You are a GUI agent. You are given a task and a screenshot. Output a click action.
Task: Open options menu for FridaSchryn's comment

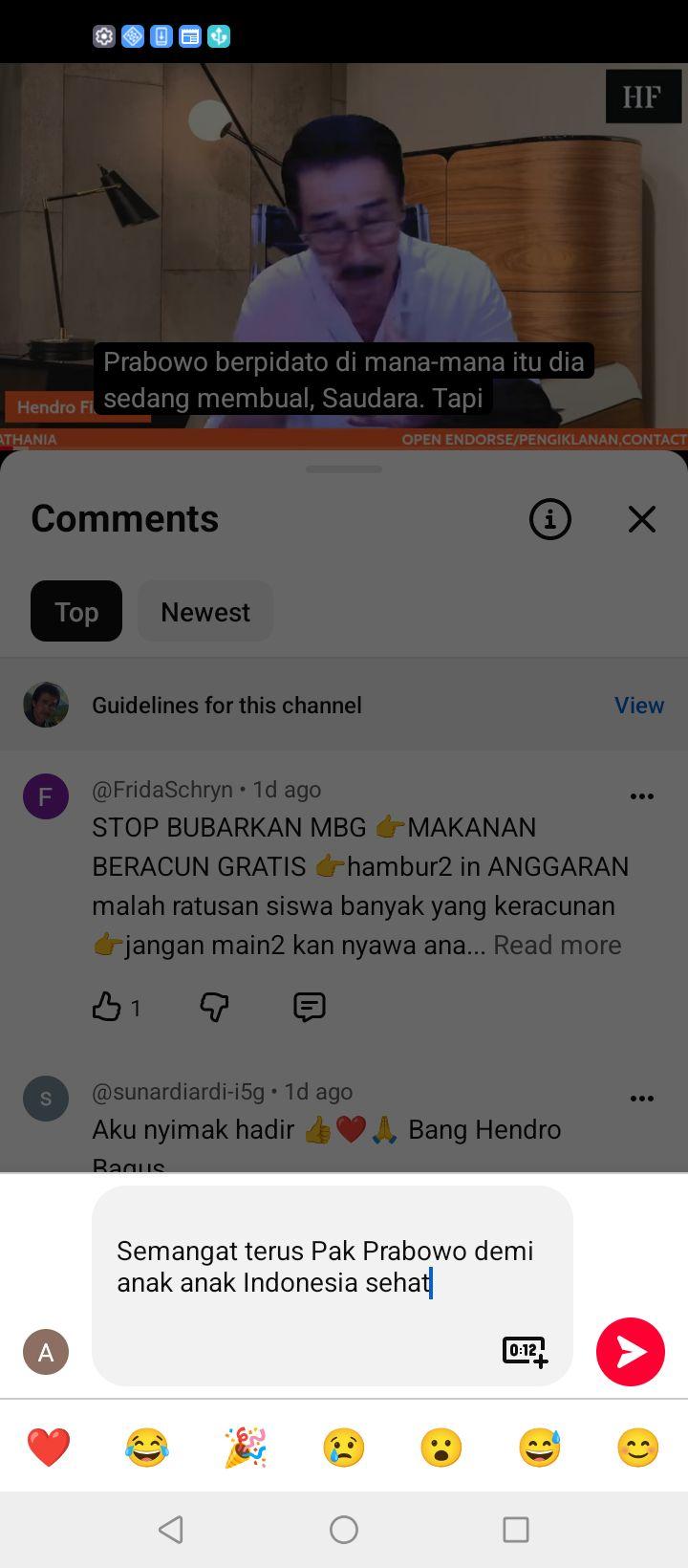pyautogui.click(x=642, y=796)
